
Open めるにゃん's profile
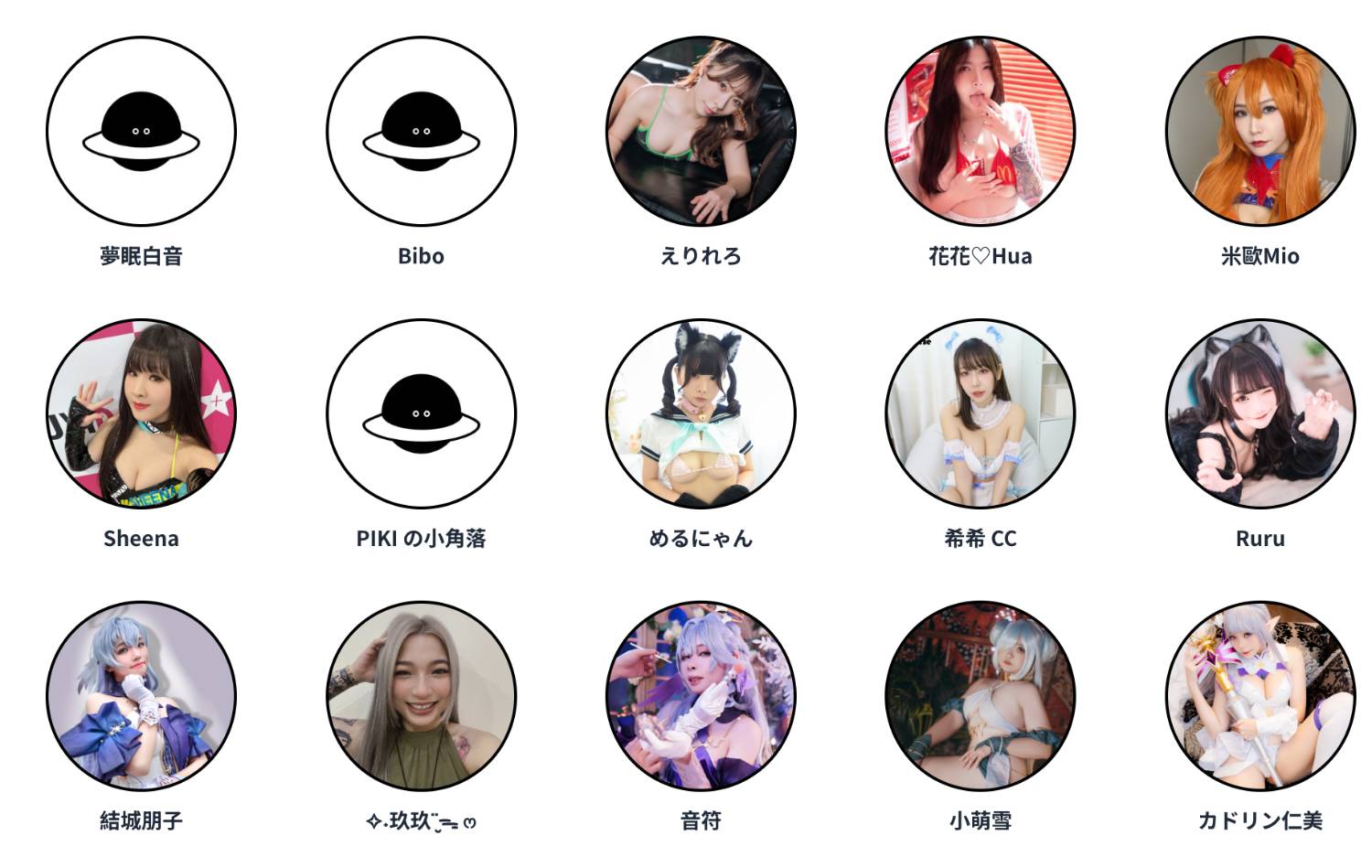pos(701,413)
